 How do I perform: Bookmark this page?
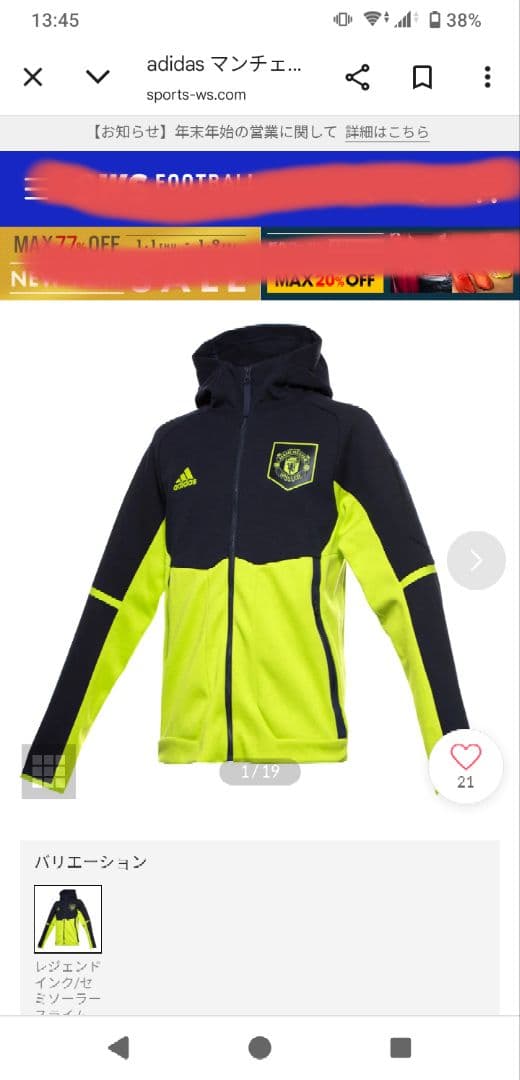[x=422, y=77]
